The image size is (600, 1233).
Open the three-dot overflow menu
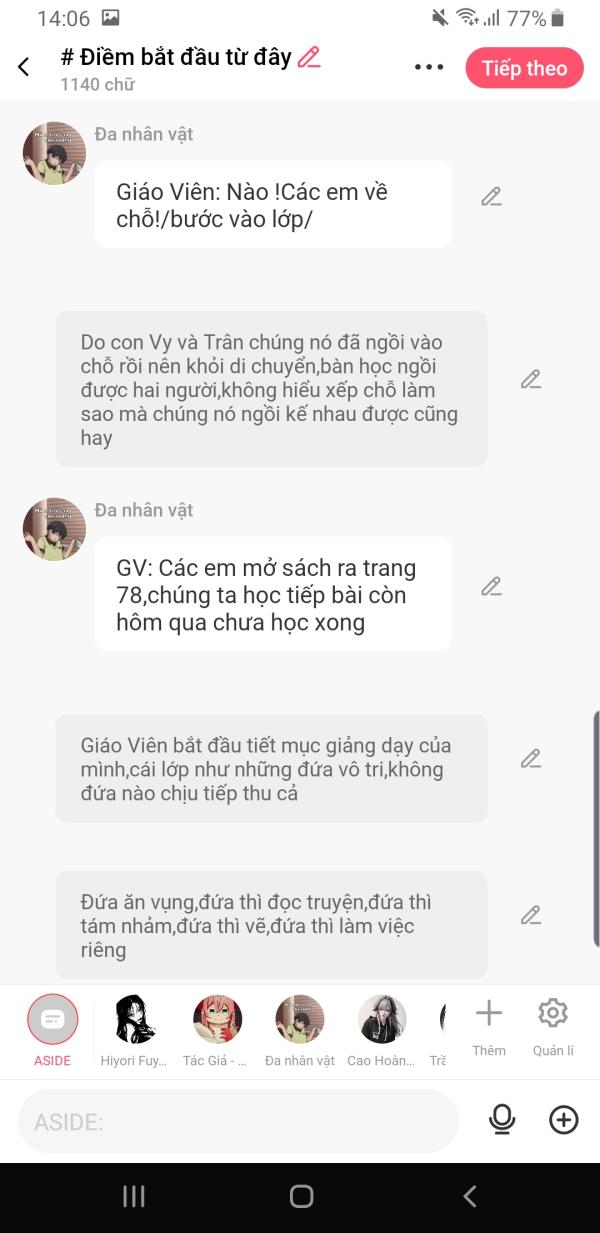tap(428, 67)
